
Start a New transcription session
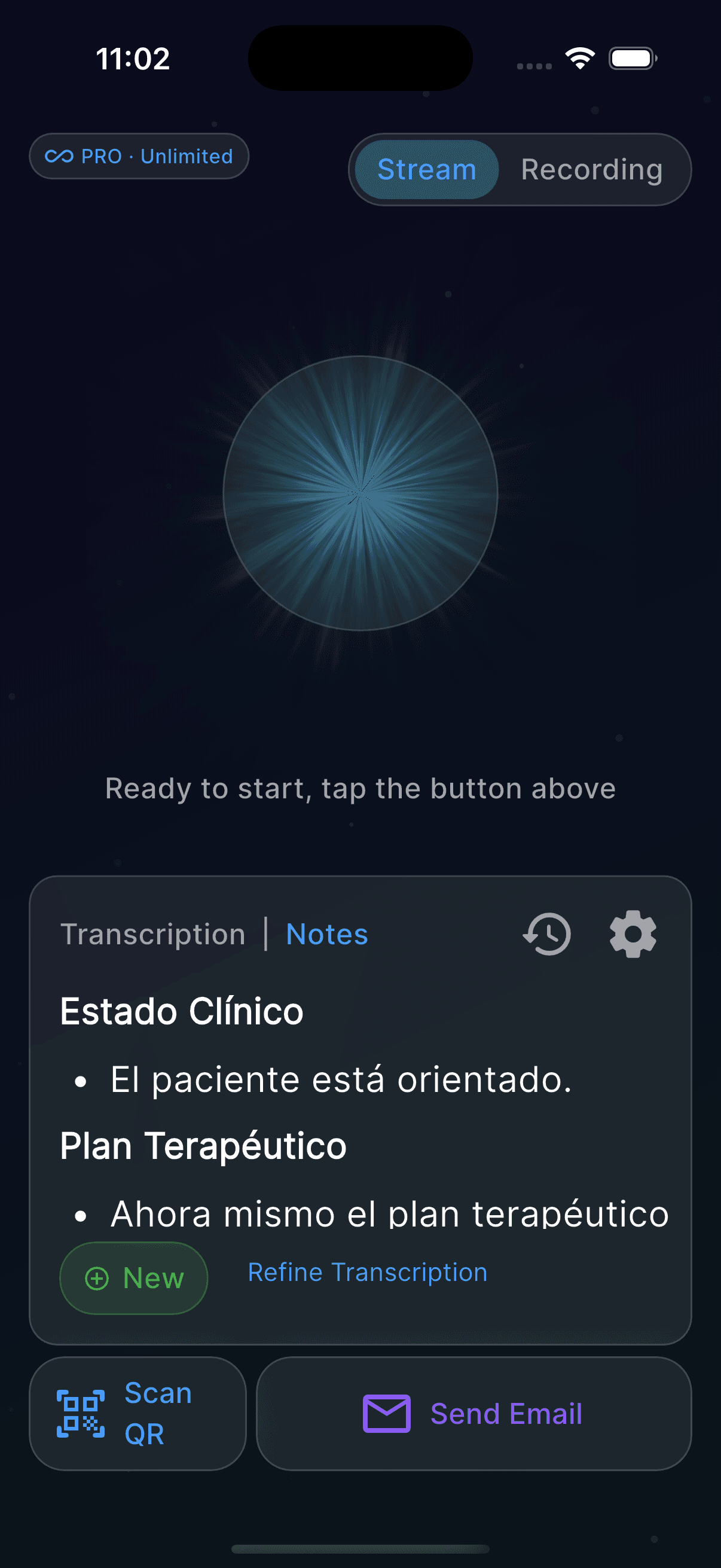133,1279
